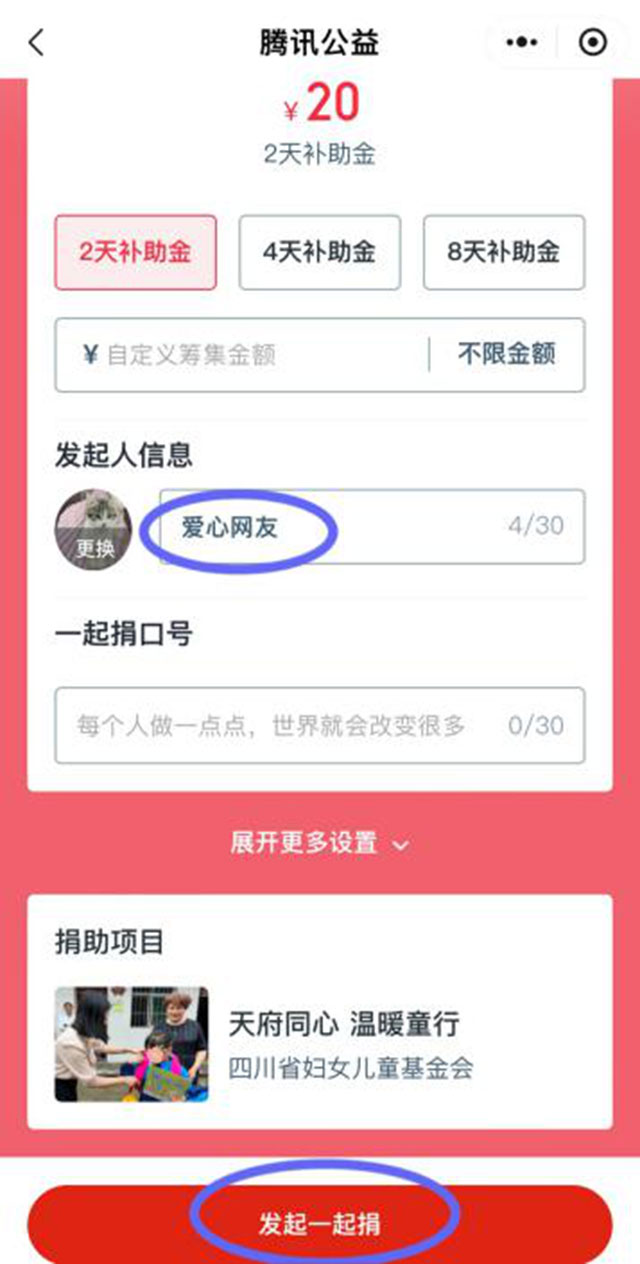Tap the custom fundraising amount field
Viewport: 640px width, 1264px height.
[250, 354]
